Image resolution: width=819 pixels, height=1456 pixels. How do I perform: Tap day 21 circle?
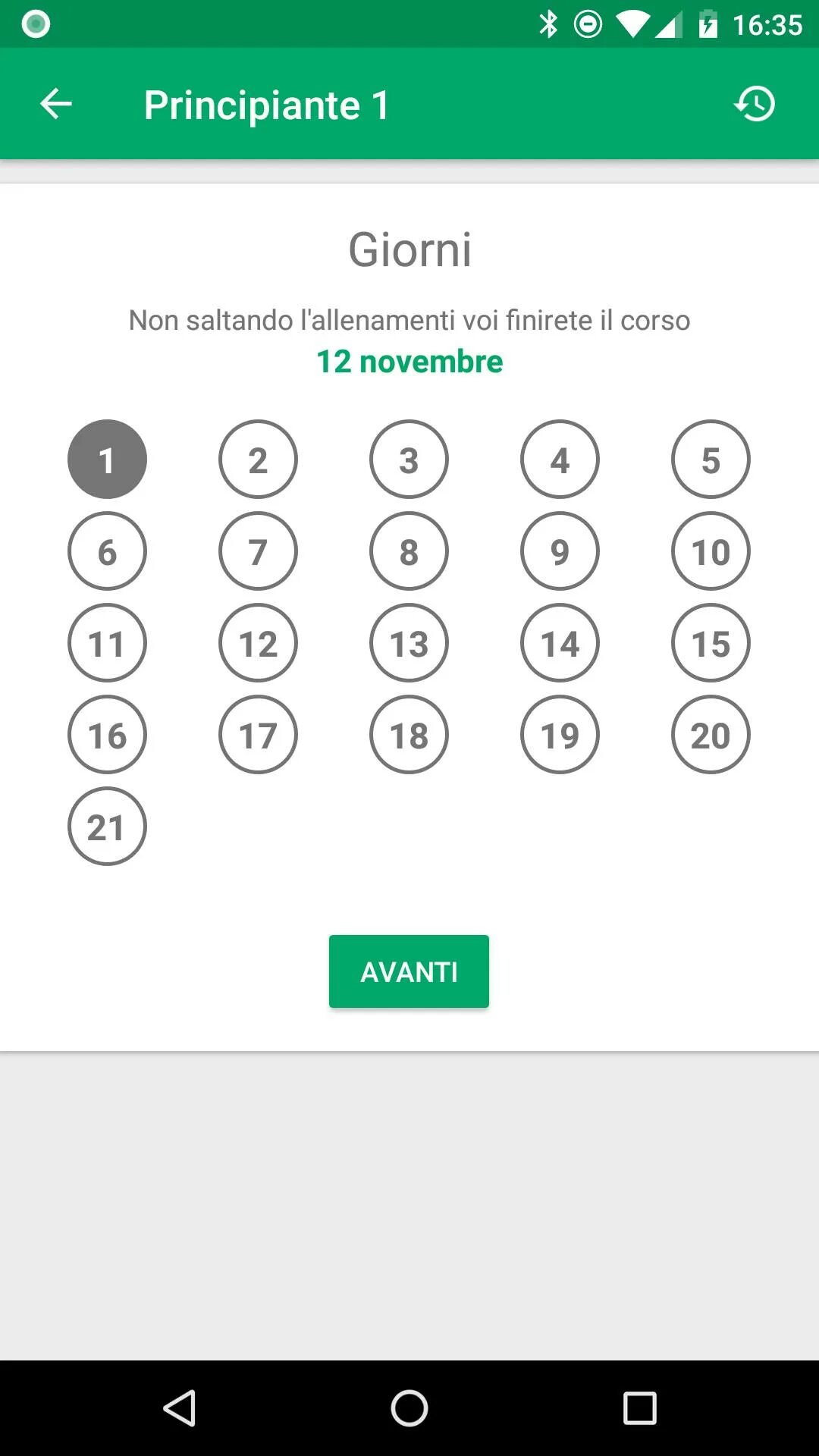coord(107,827)
